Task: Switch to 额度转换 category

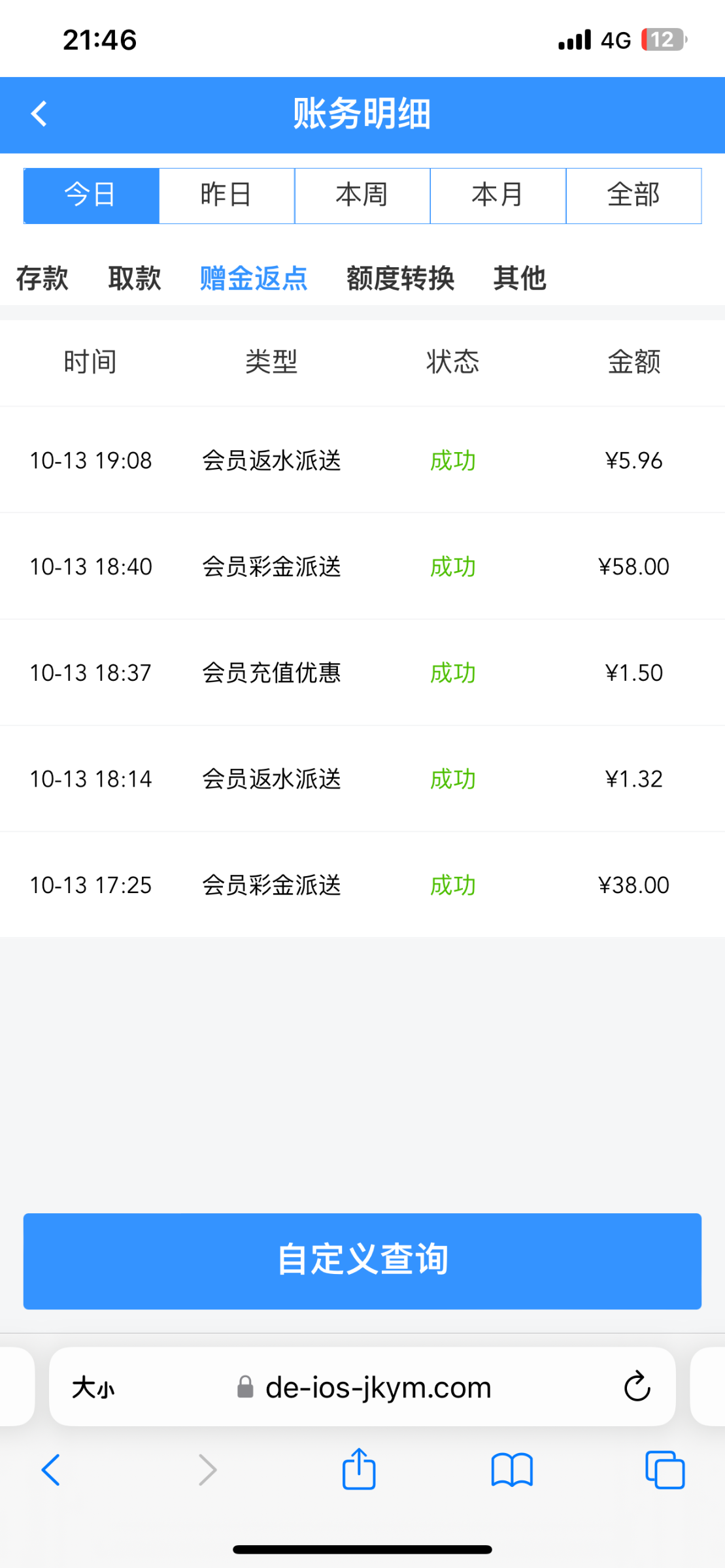Action: click(400, 278)
